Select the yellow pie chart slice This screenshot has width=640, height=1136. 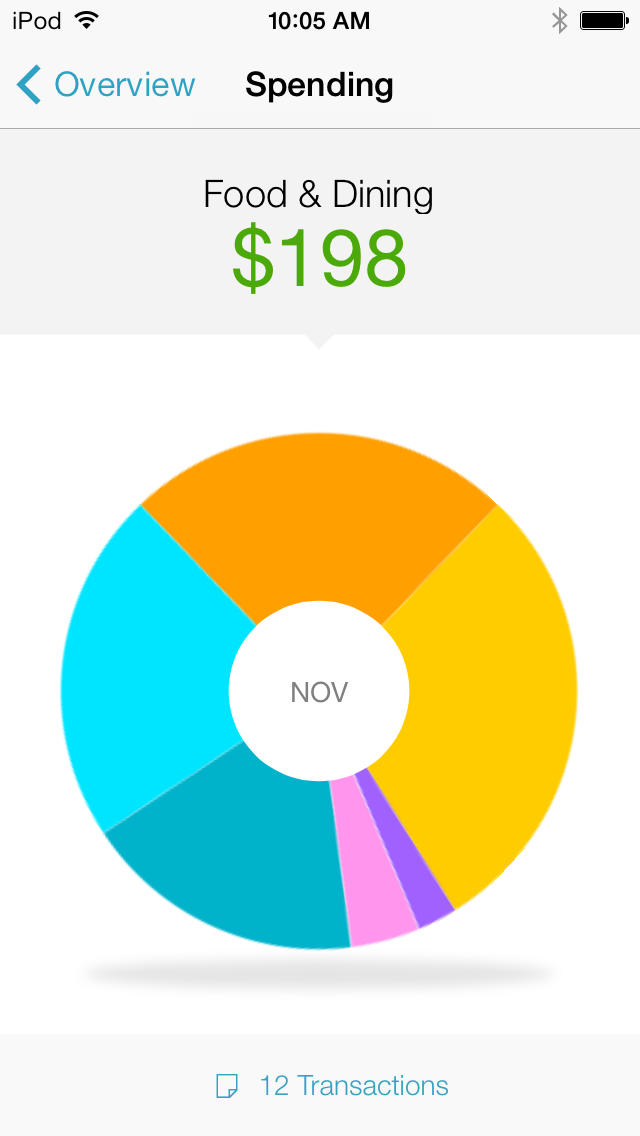tap(490, 700)
